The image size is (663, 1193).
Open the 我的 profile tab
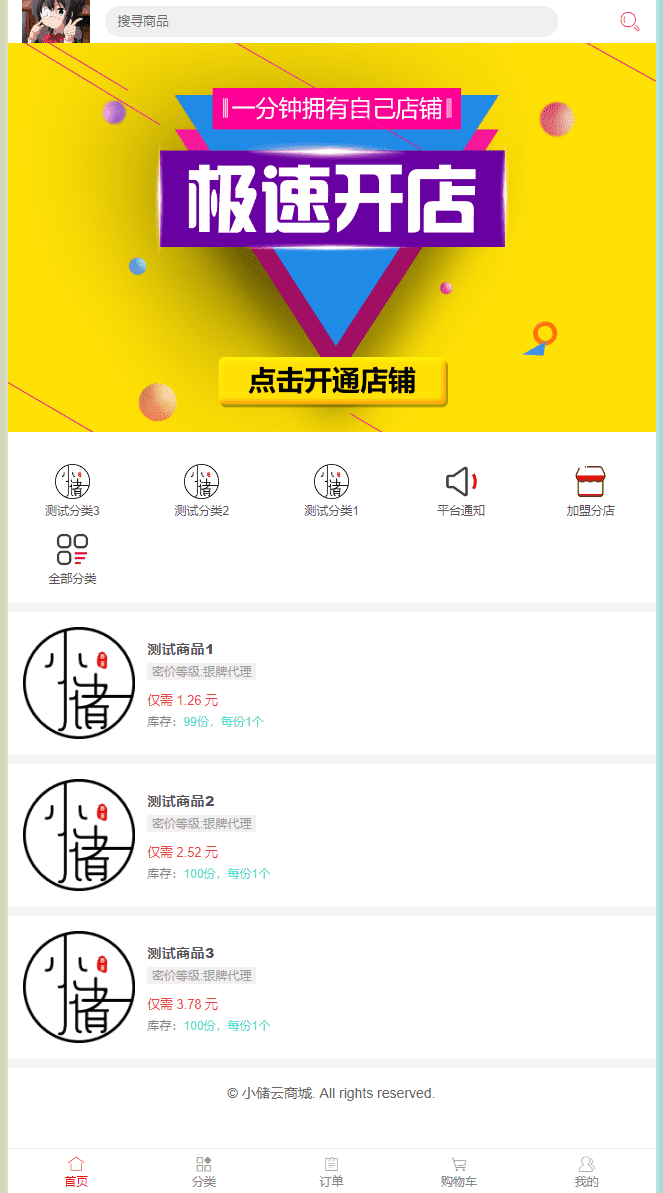[x=586, y=1171]
